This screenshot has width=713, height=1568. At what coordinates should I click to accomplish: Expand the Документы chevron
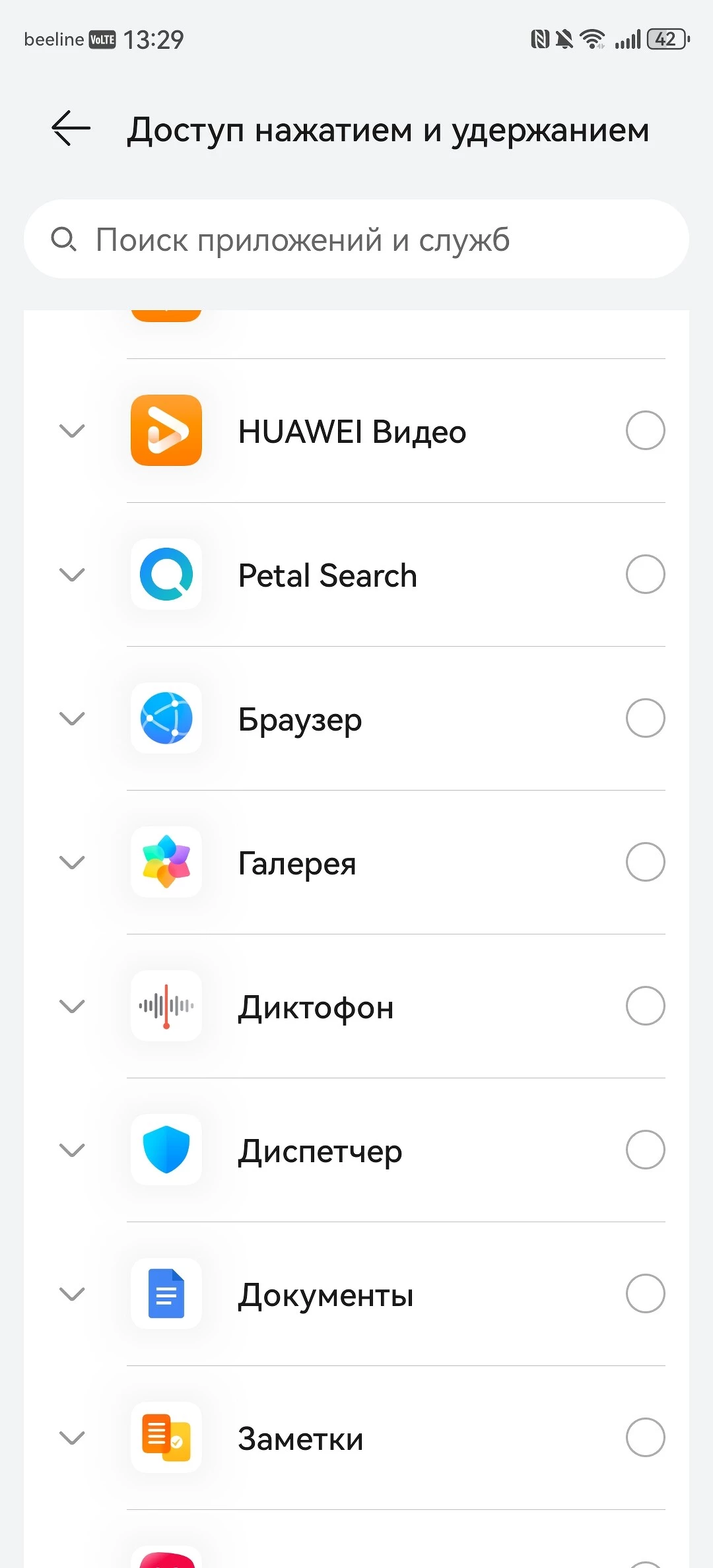72,1294
